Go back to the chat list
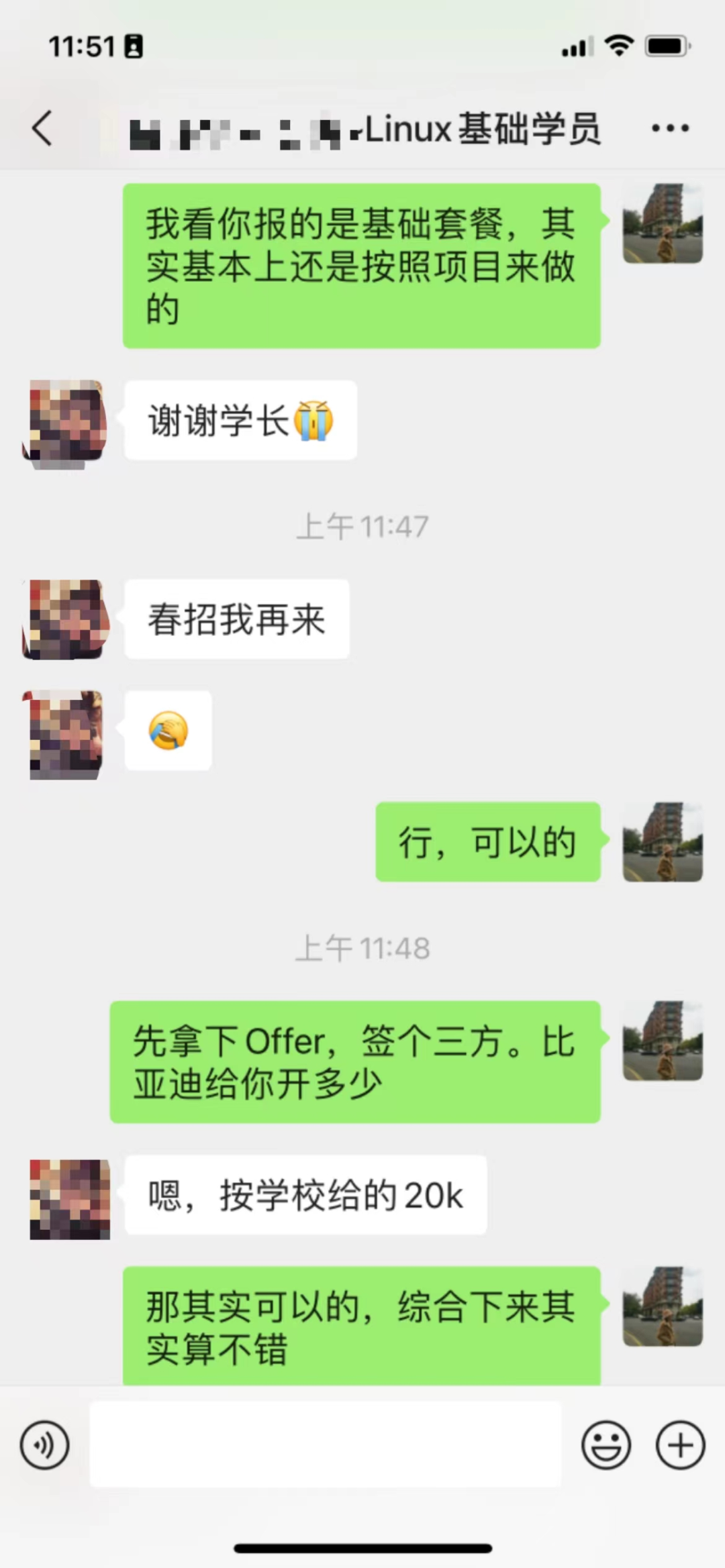 [42, 127]
